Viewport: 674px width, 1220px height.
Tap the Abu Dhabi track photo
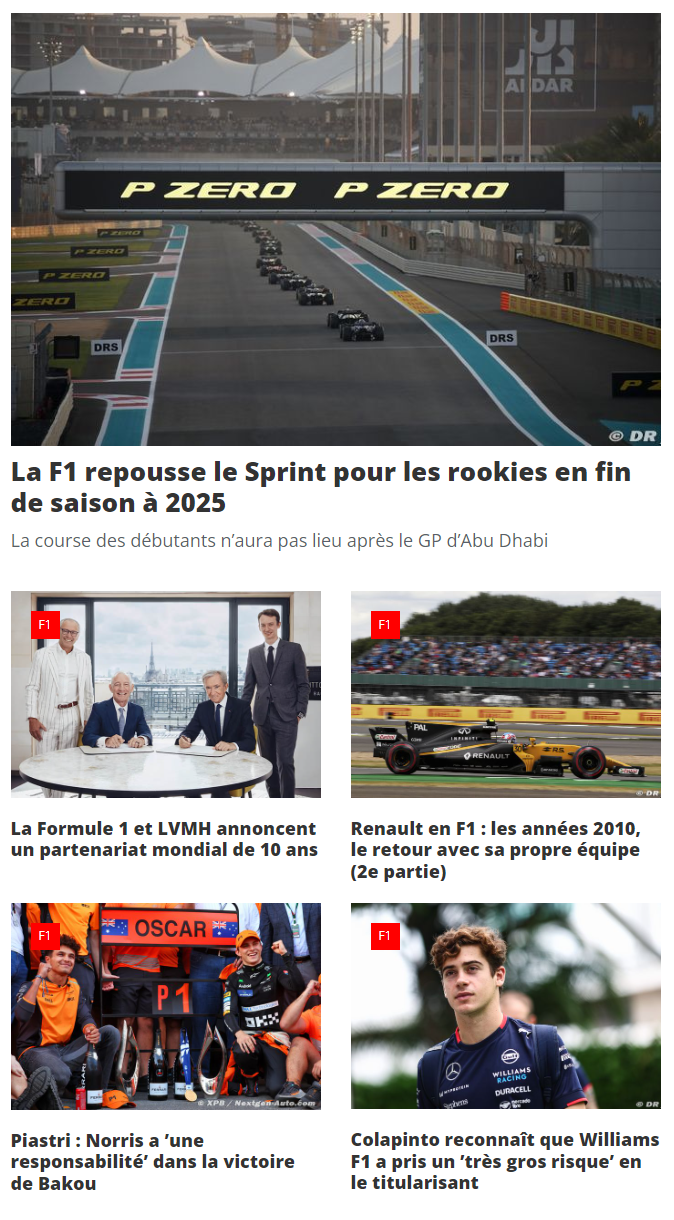(x=336, y=229)
